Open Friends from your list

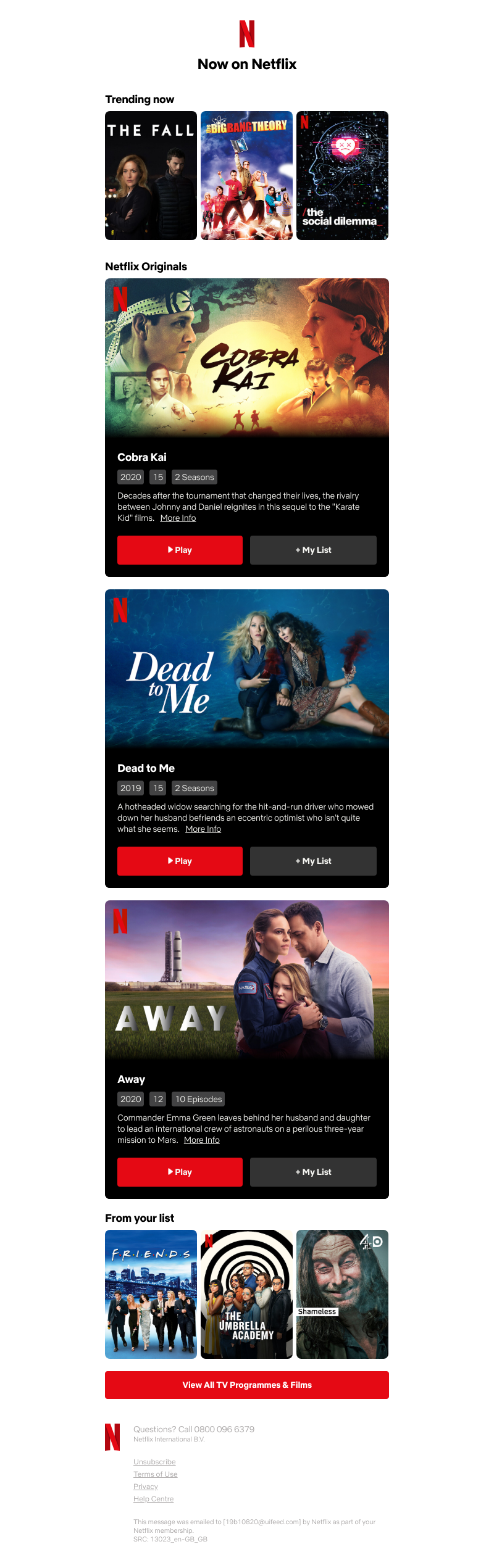click(x=151, y=1294)
